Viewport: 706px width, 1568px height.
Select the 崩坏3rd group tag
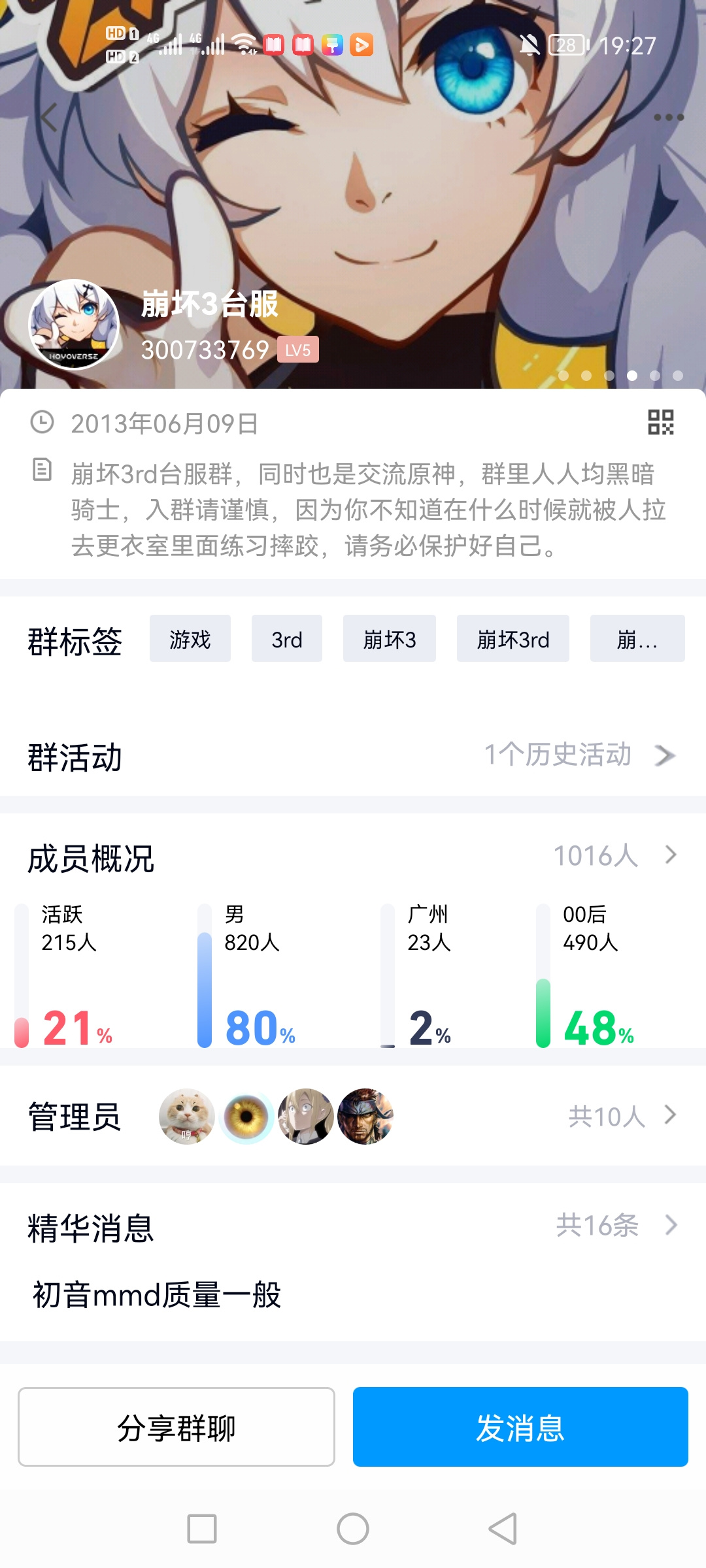pos(513,638)
